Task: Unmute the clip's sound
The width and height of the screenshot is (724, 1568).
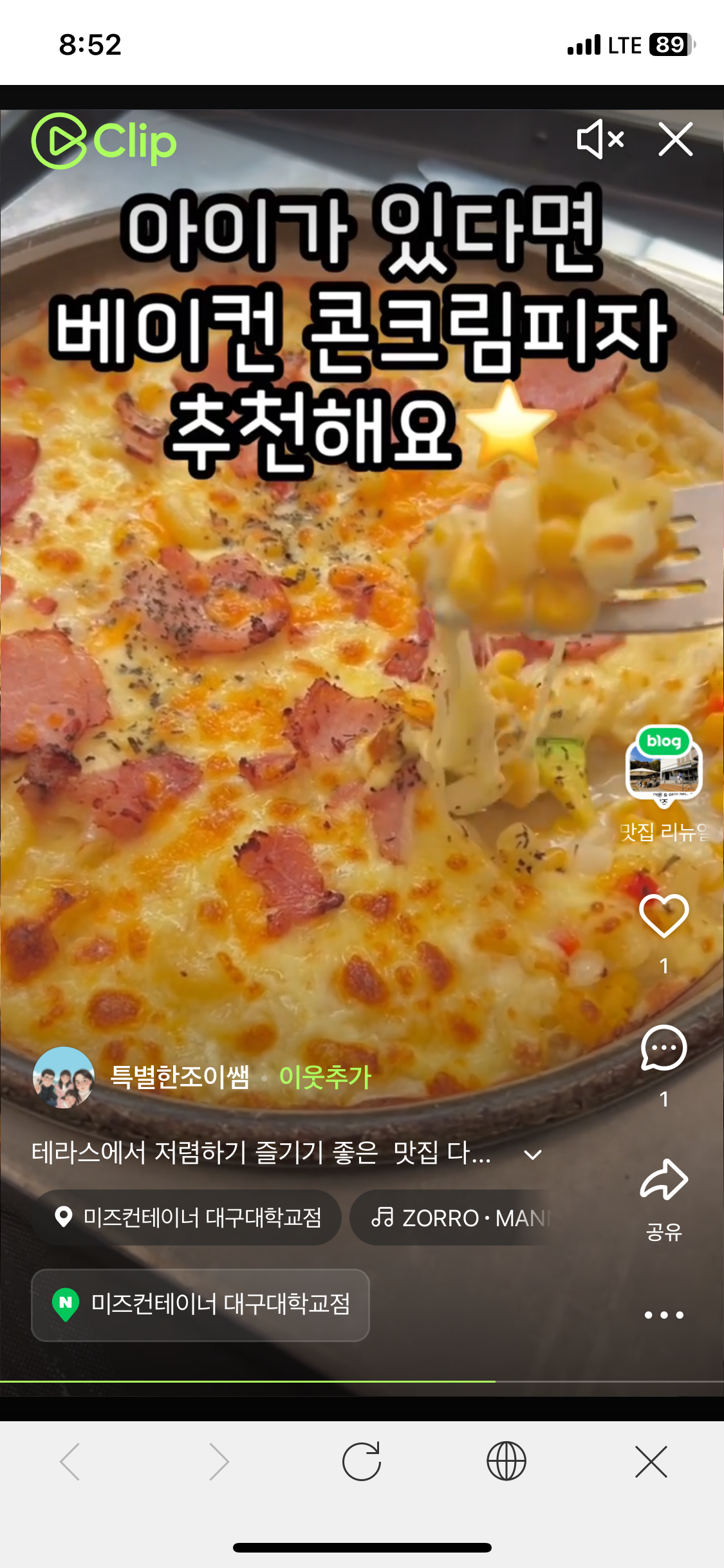Action: click(x=600, y=139)
